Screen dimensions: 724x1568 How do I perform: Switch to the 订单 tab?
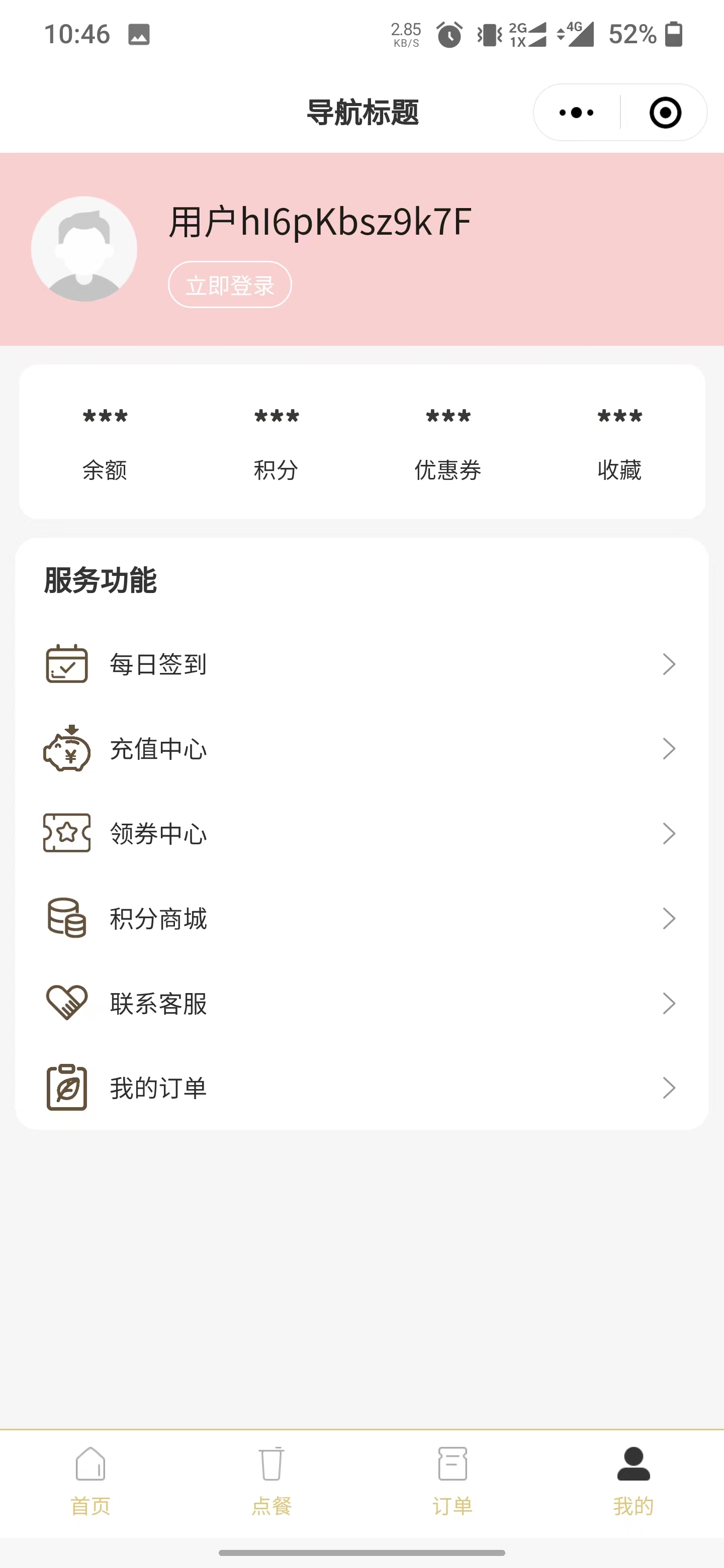[x=452, y=1485]
